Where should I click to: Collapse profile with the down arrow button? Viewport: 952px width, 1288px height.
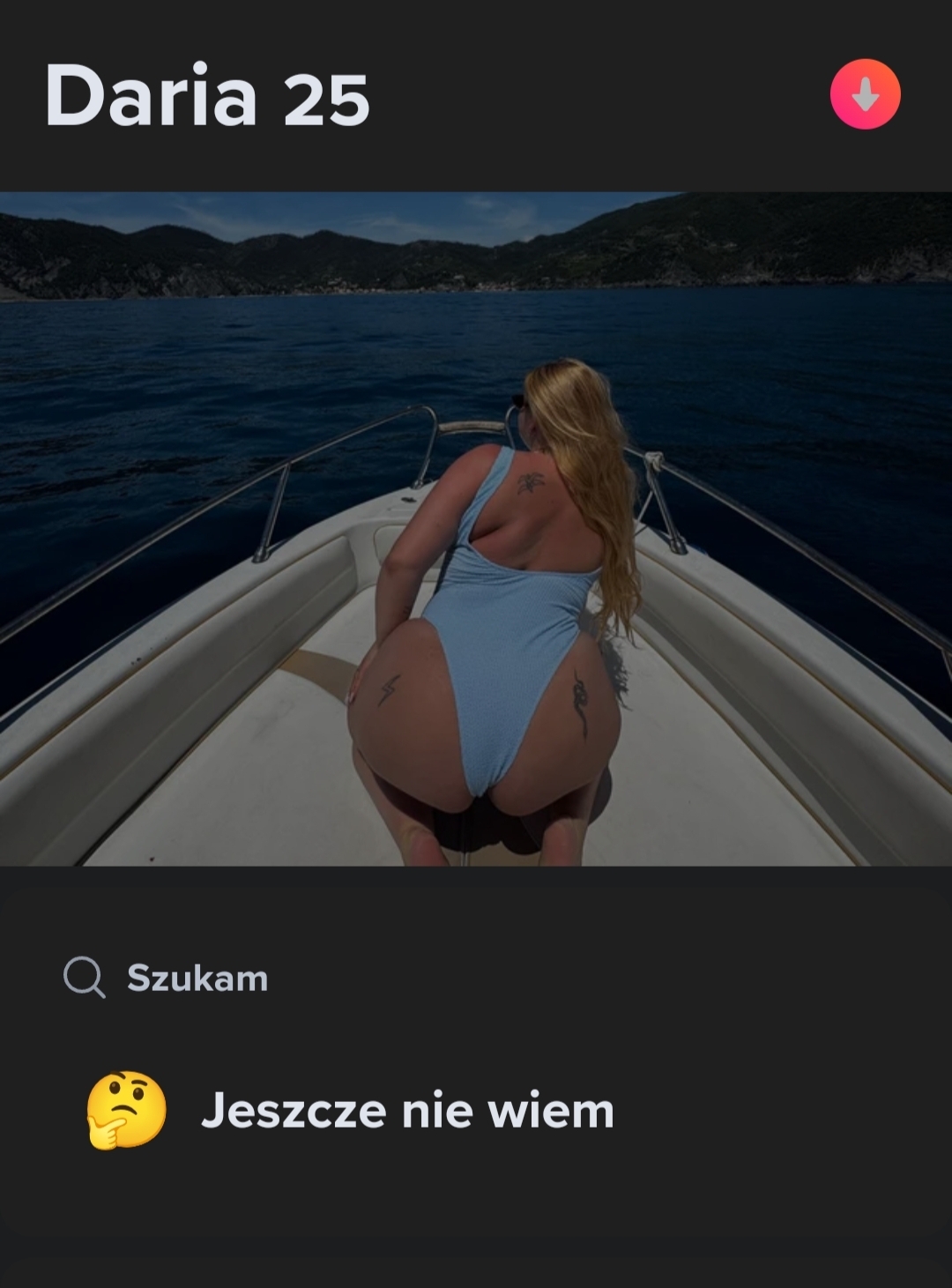pyautogui.click(x=865, y=94)
